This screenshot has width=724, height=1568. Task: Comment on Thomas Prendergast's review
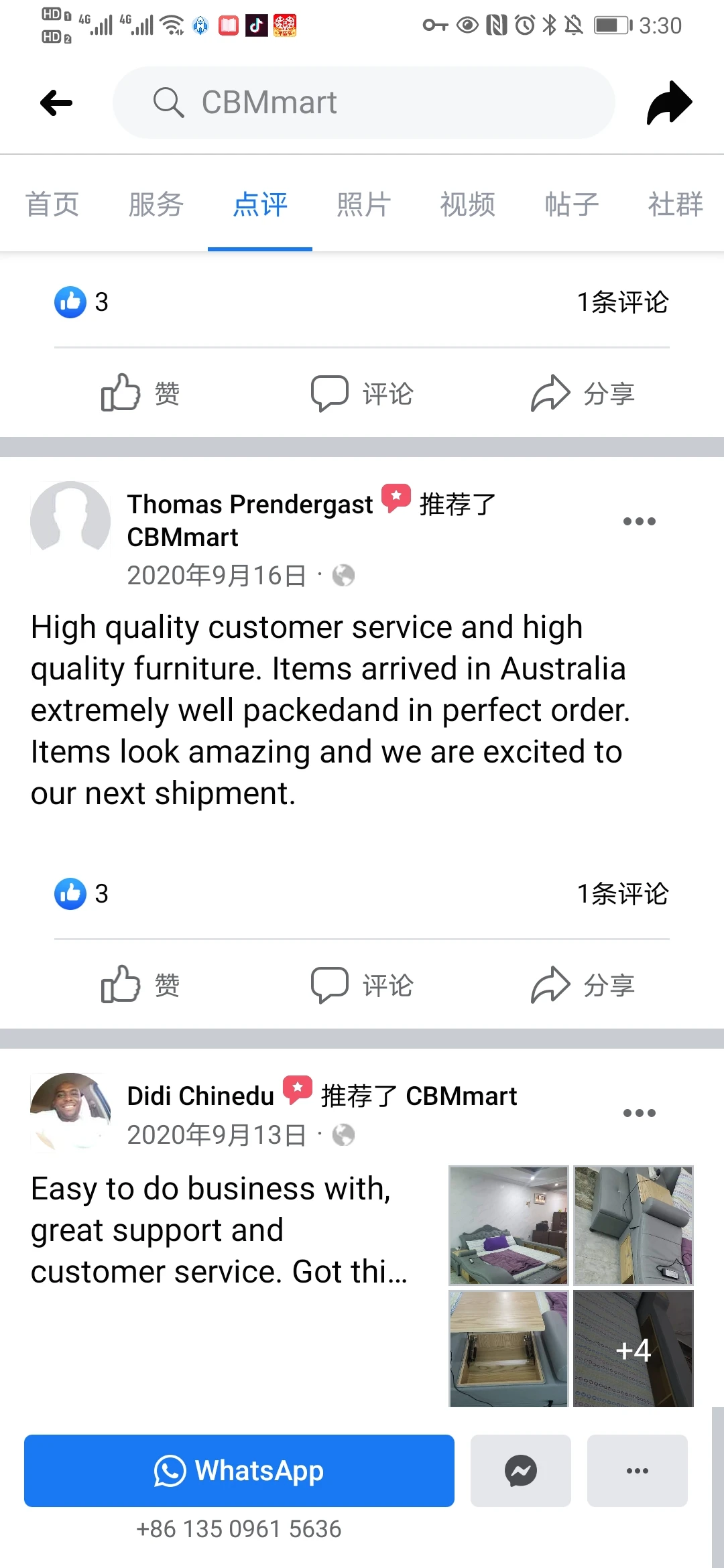[362, 985]
